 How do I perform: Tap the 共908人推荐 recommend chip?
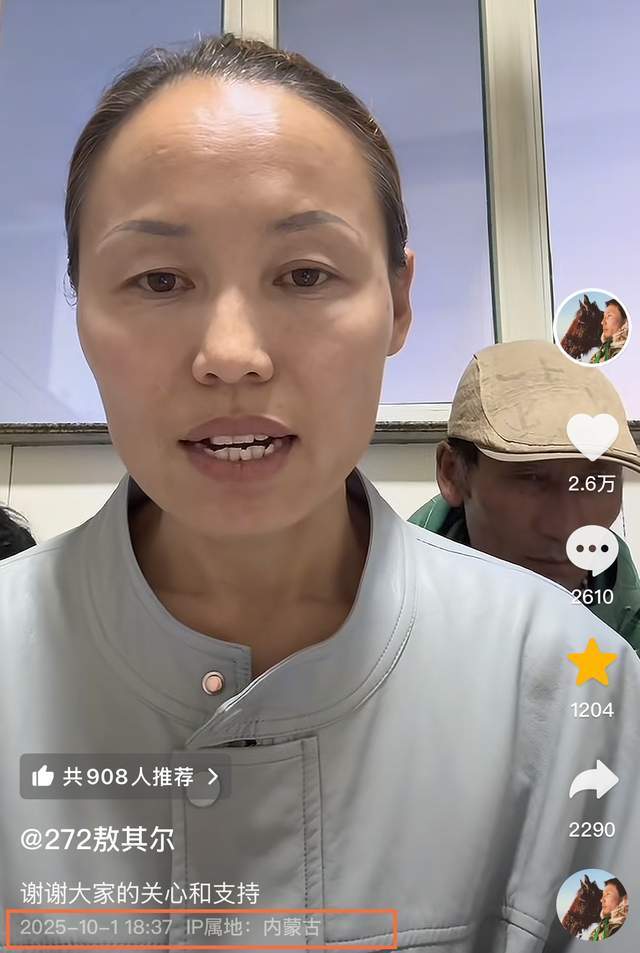click(124, 776)
